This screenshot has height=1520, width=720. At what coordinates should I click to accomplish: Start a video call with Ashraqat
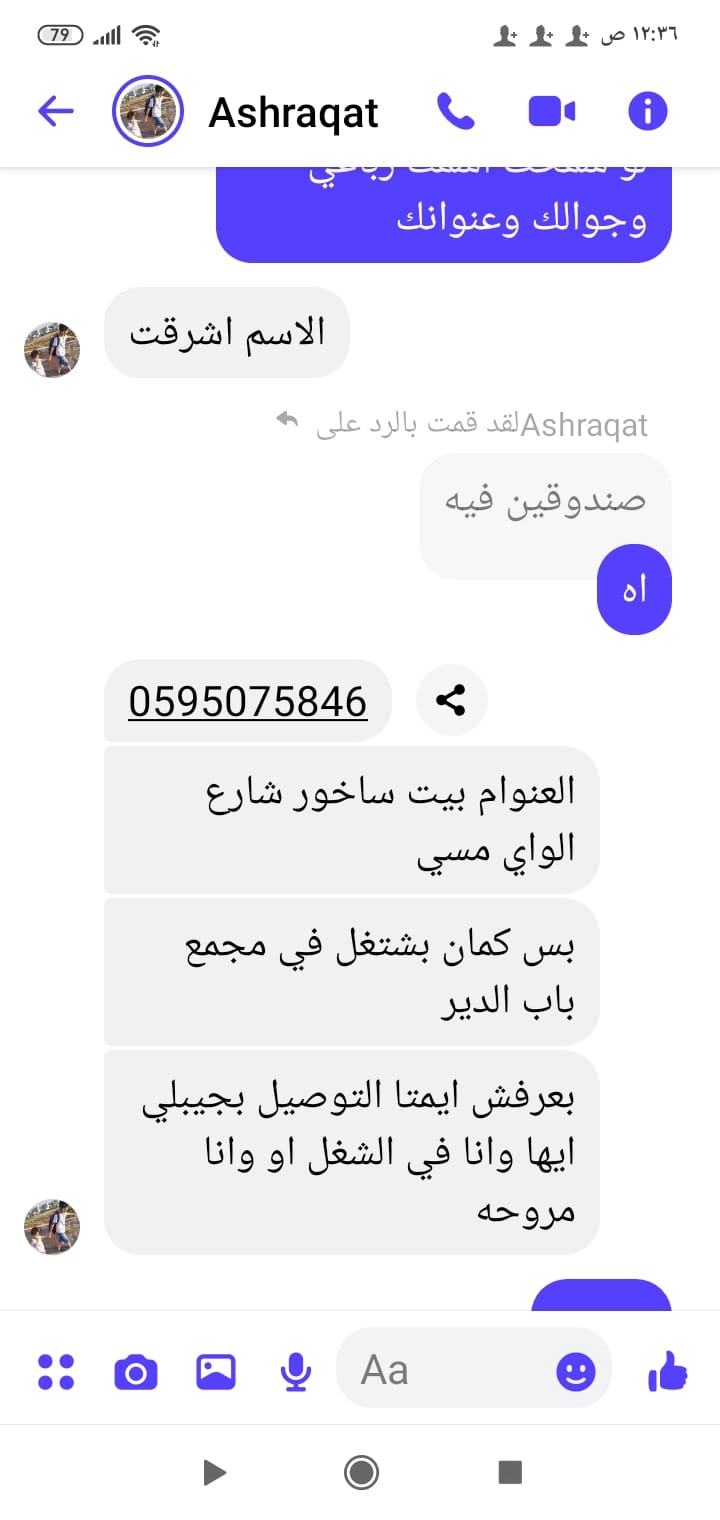[x=551, y=111]
